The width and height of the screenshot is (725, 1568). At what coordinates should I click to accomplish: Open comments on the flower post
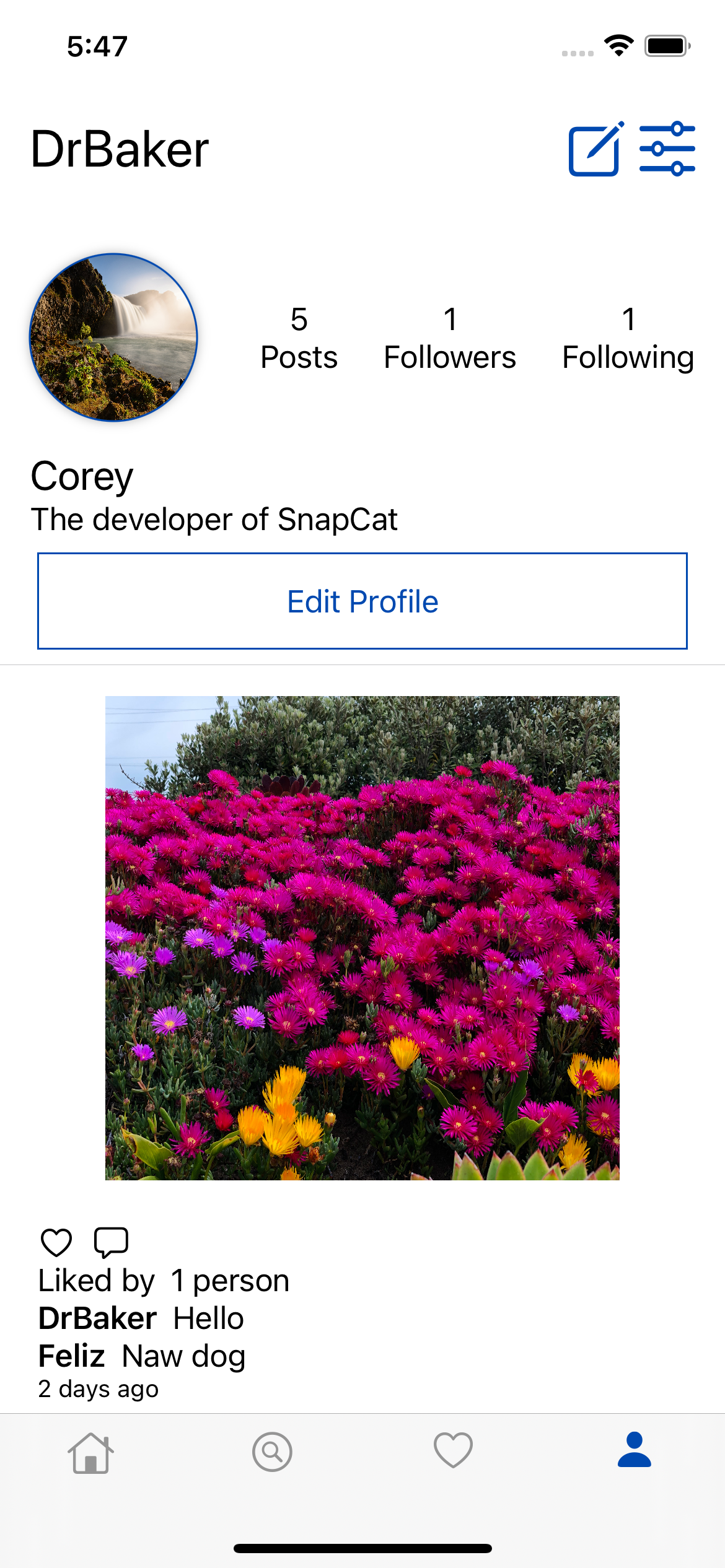(111, 1242)
